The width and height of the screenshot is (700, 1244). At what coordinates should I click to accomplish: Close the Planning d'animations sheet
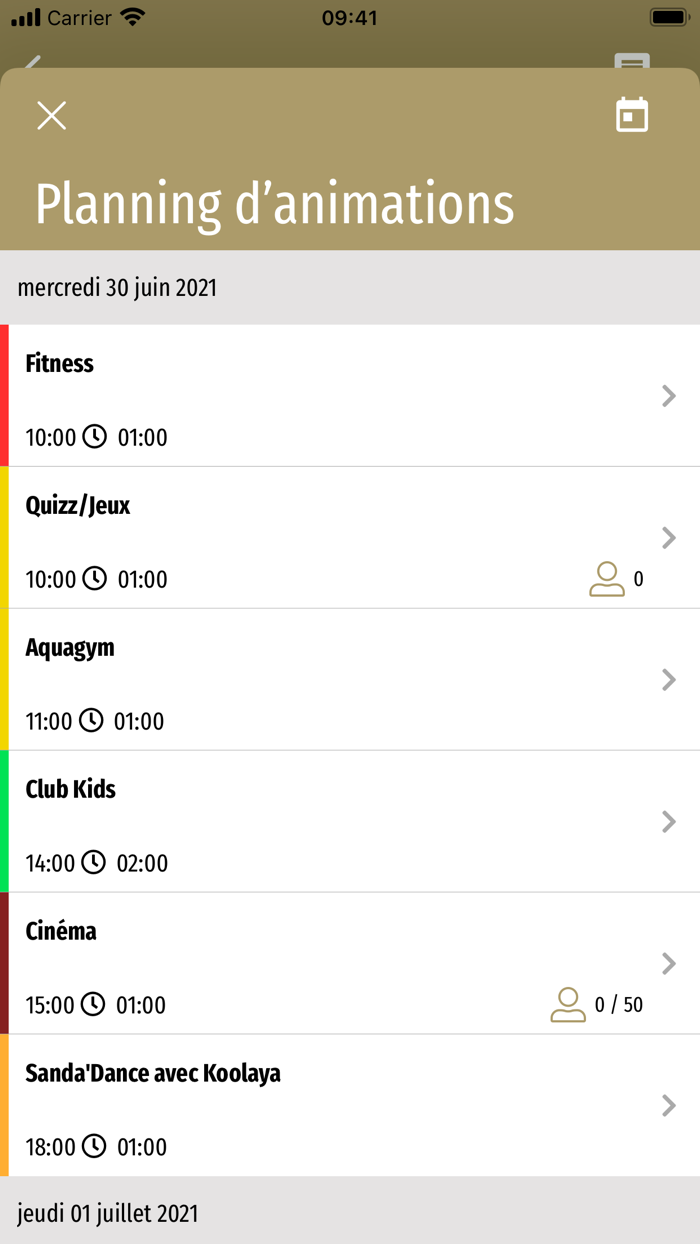point(51,116)
